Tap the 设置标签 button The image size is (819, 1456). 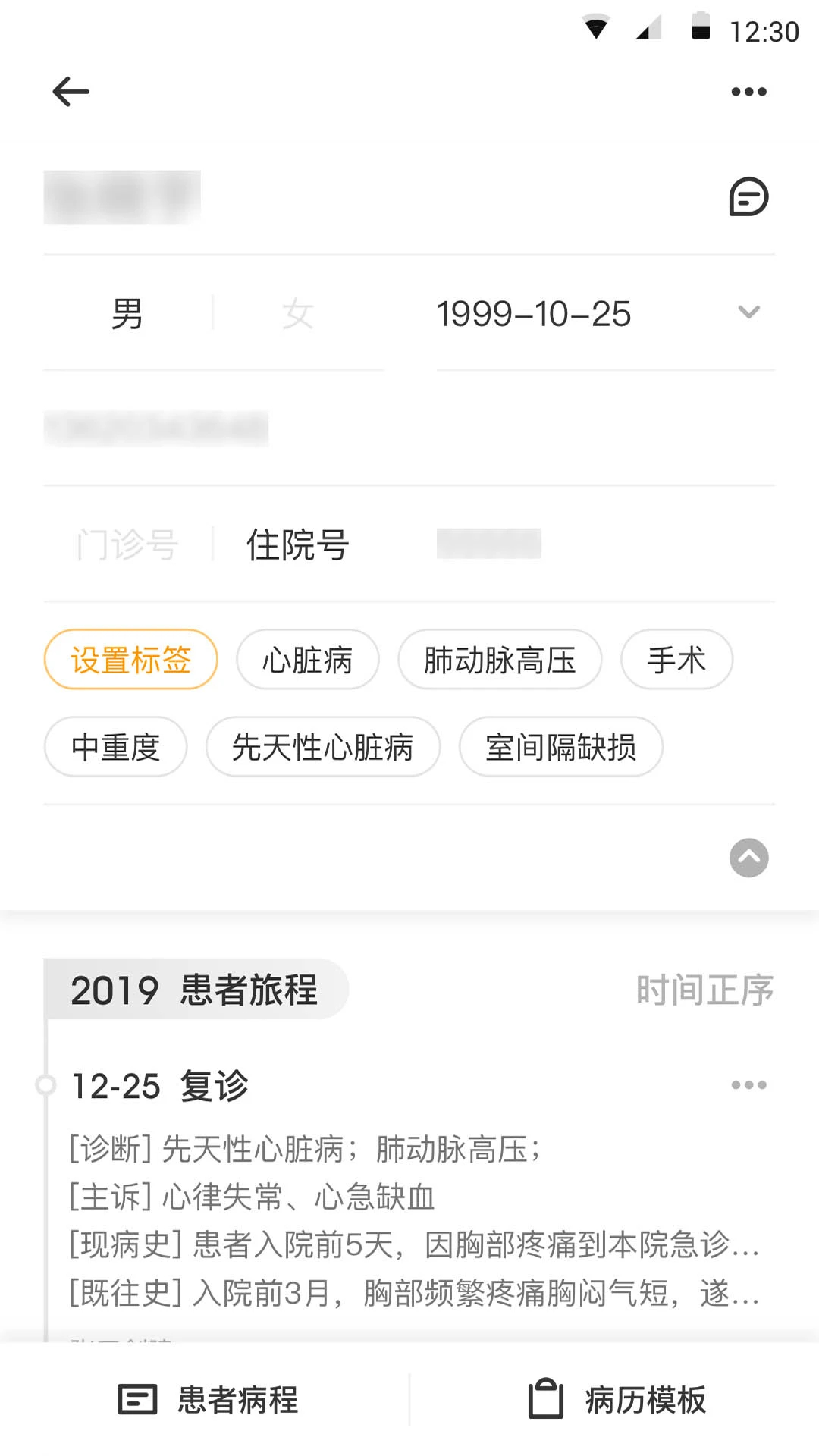pos(129,660)
